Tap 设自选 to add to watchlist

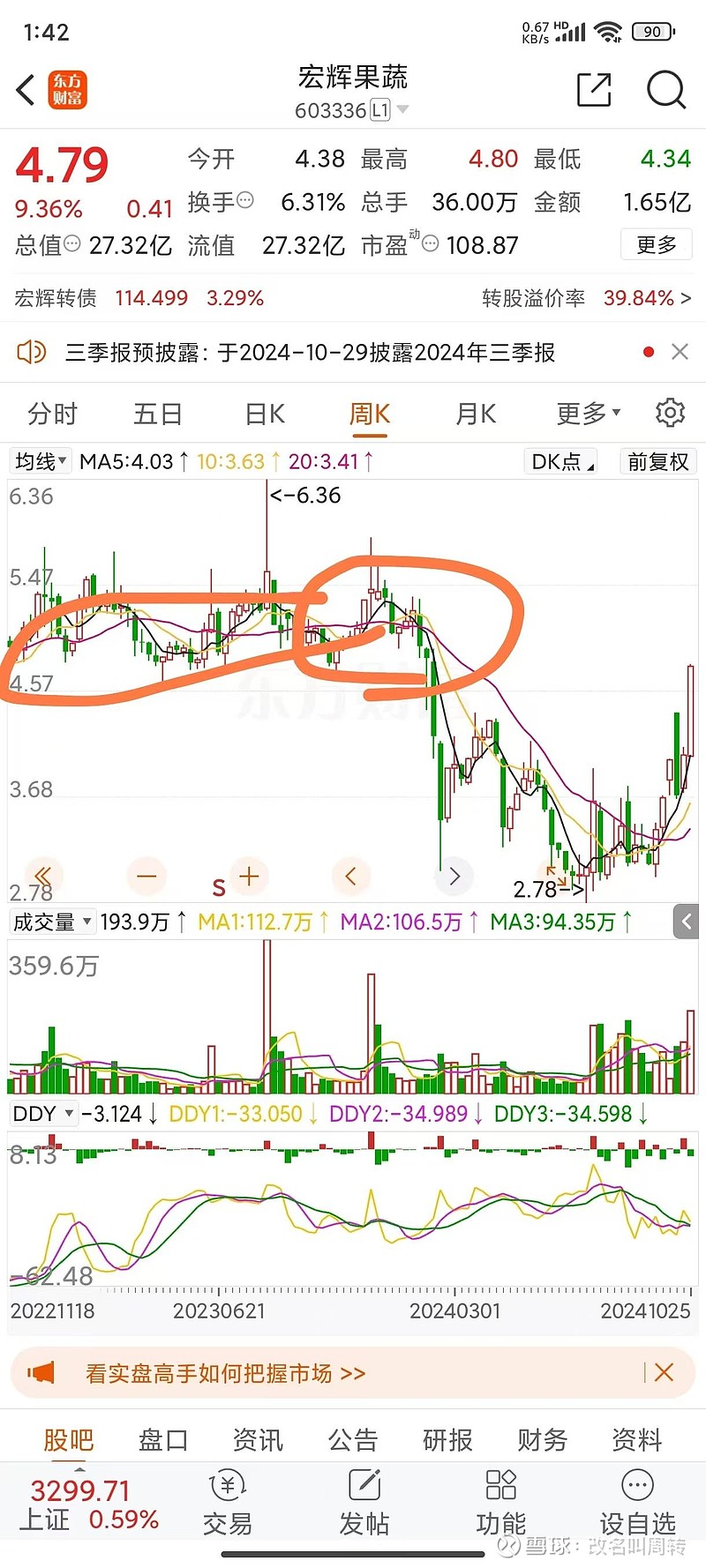click(x=637, y=1503)
